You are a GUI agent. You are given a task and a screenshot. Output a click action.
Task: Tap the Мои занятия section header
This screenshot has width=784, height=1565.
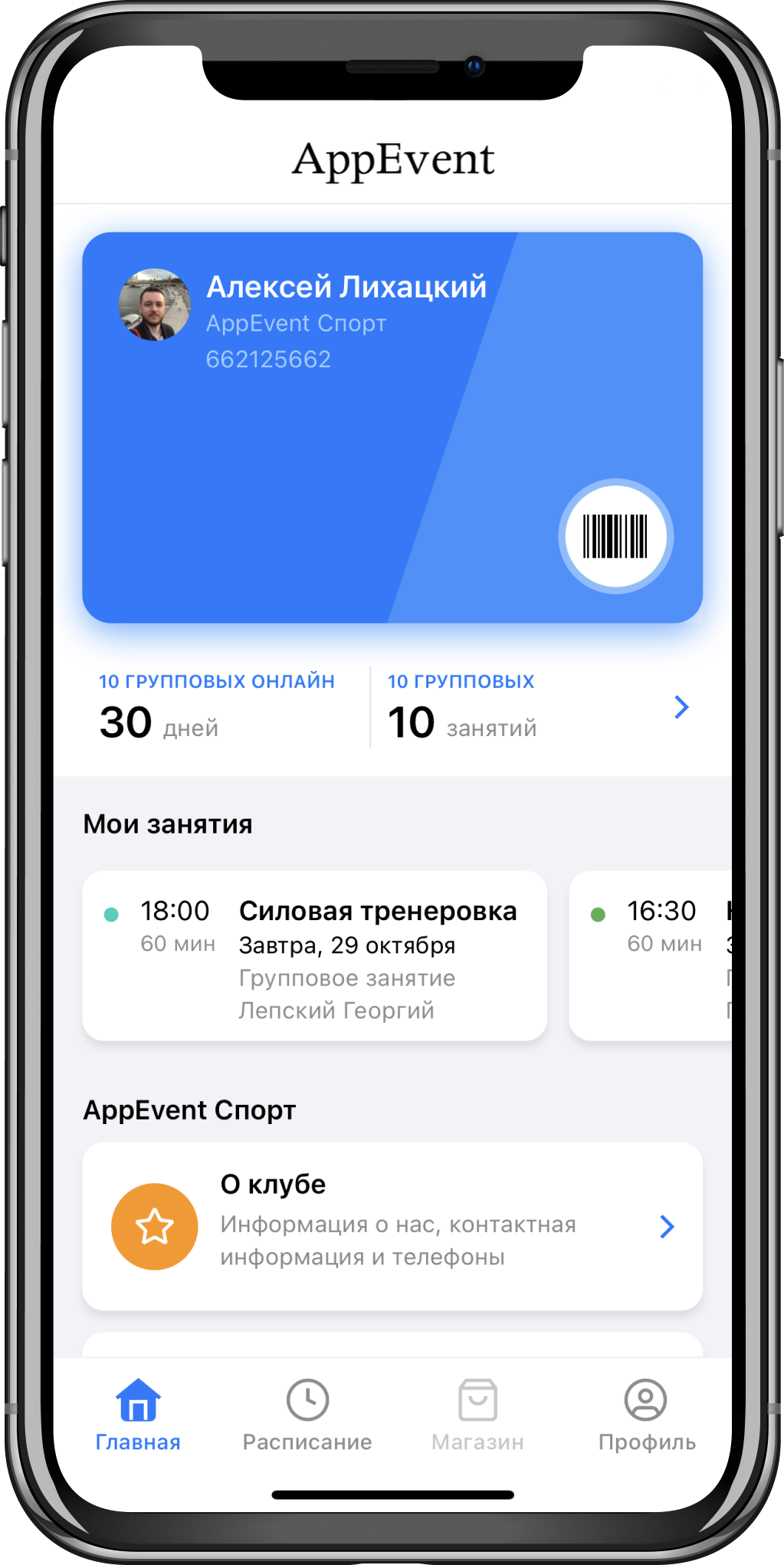point(168,823)
